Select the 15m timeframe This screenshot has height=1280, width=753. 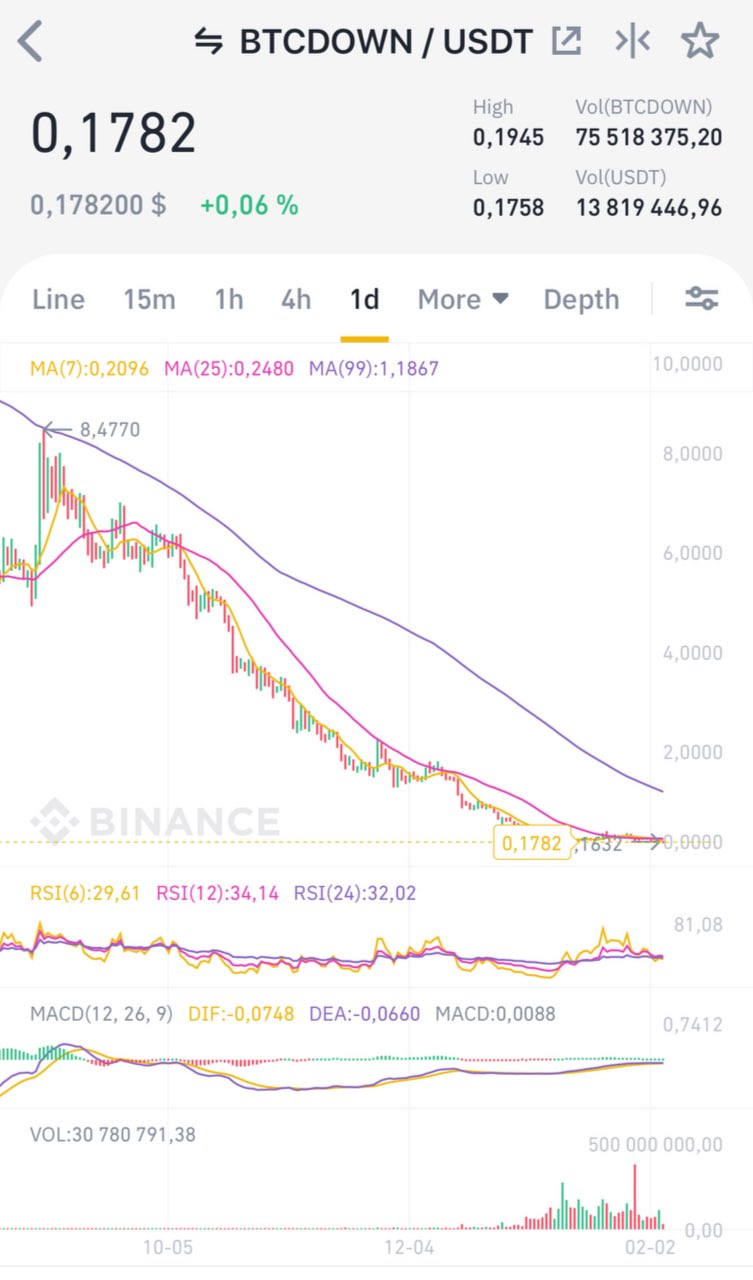point(149,299)
